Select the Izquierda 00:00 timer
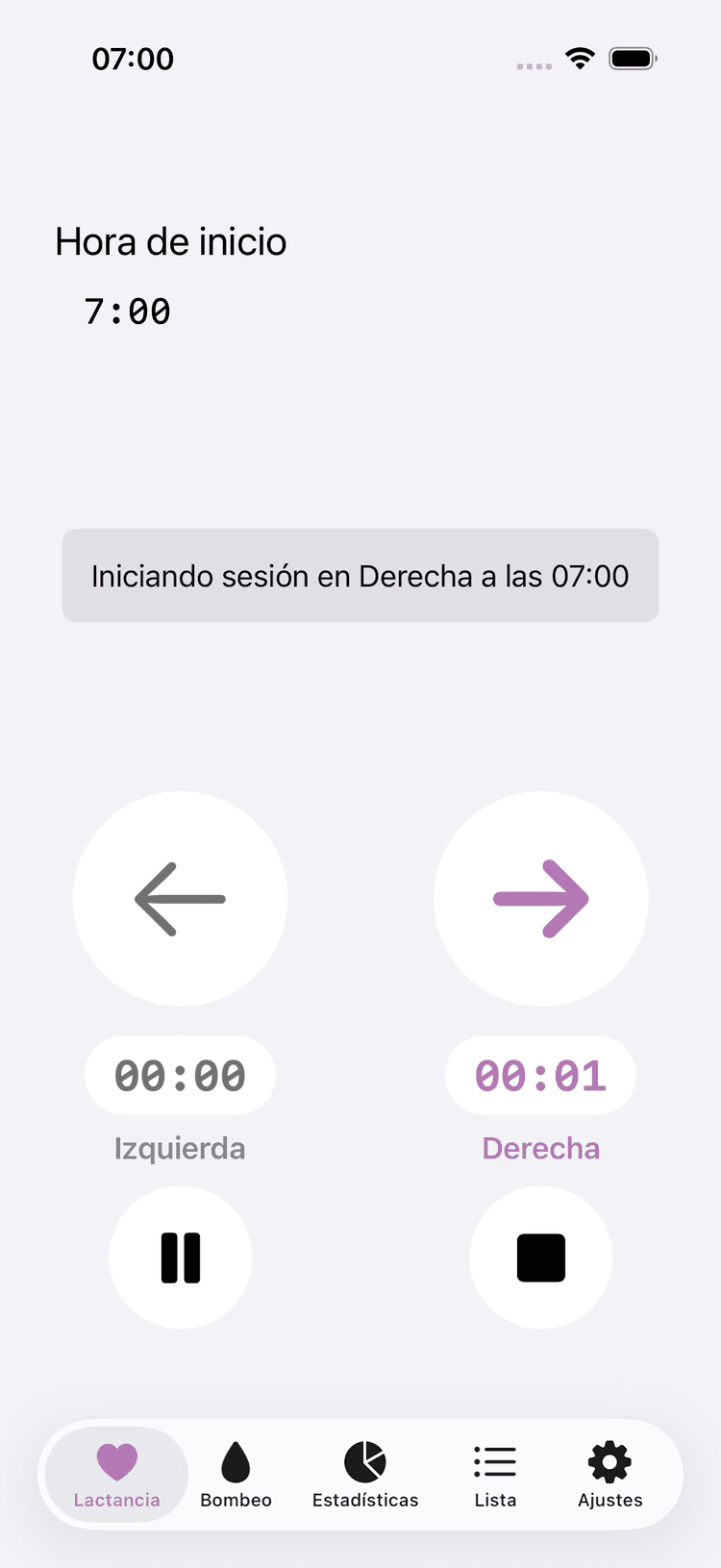Viewport: 721px width, 1568px height. [180, 1075]
